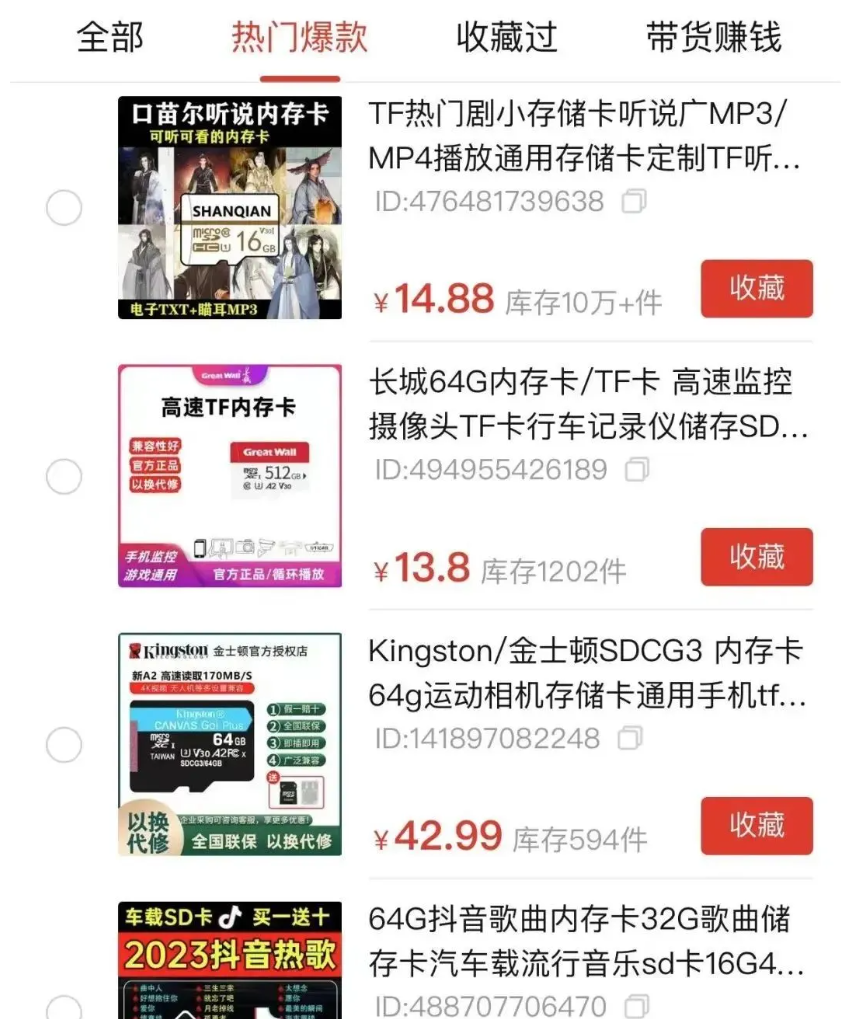Screen dimensions: 841x1019
Task: Open the 高速TF内存卡 Great Wall product image
Action: [230, 476]
